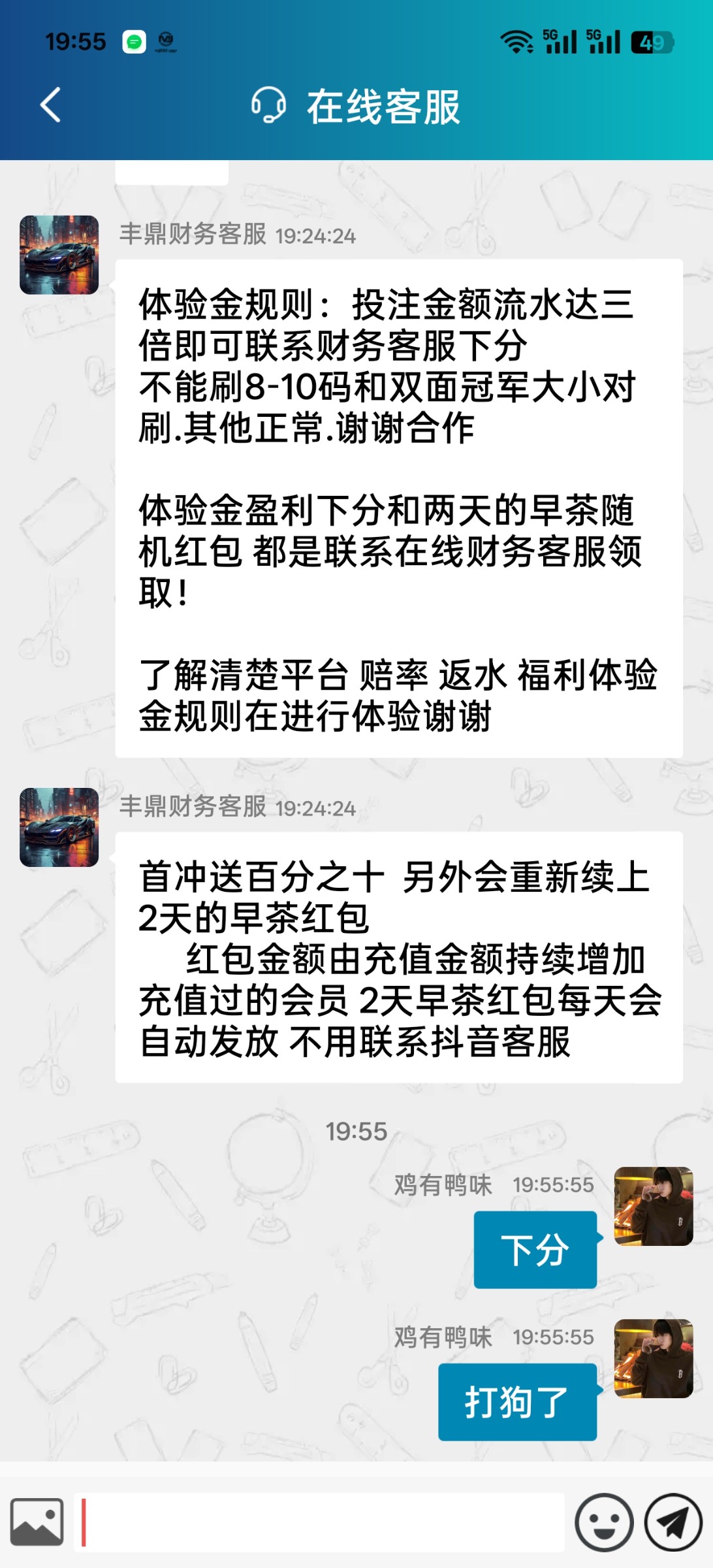
Task: Go back from the 在线客服 chat
Action: 50,105
